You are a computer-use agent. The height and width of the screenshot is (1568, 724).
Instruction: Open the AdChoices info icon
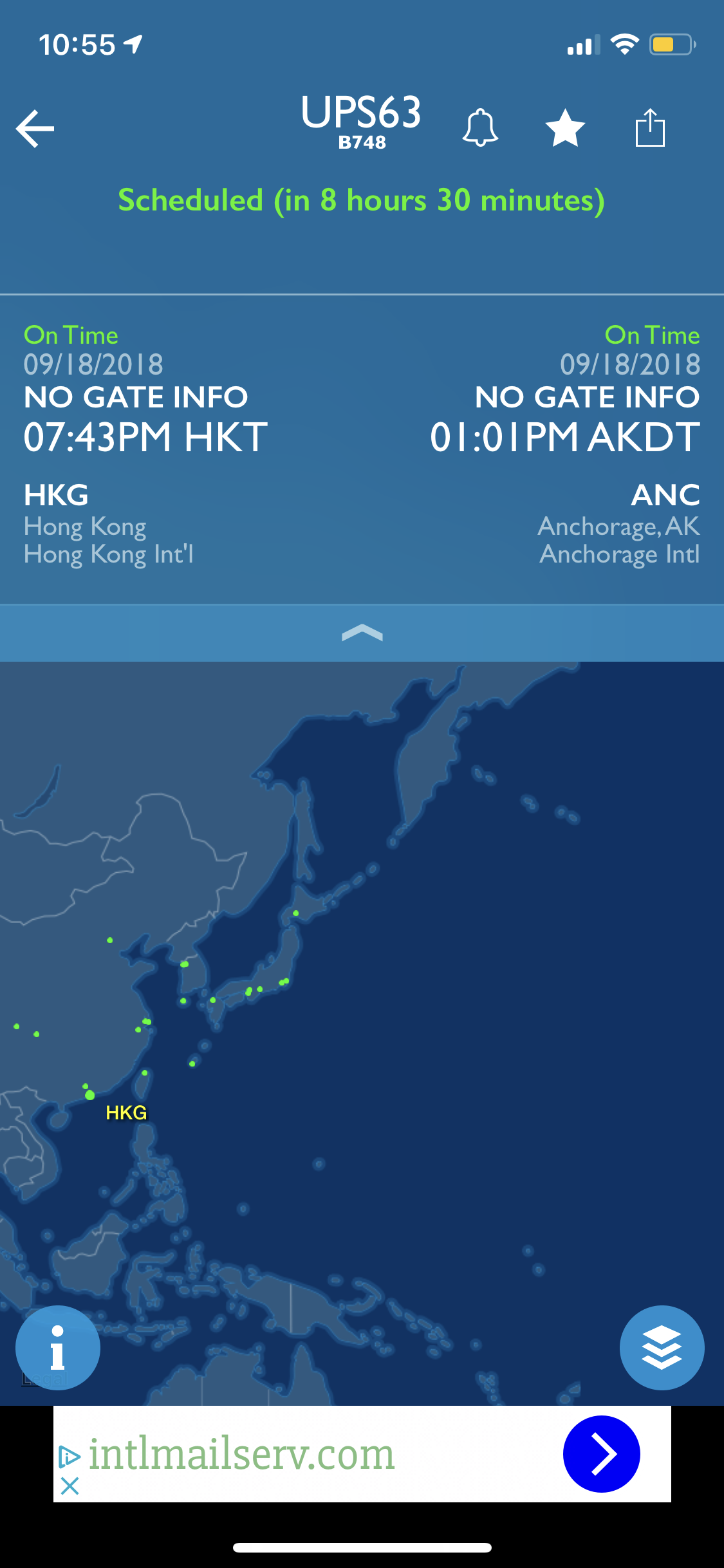(69, 1456)
